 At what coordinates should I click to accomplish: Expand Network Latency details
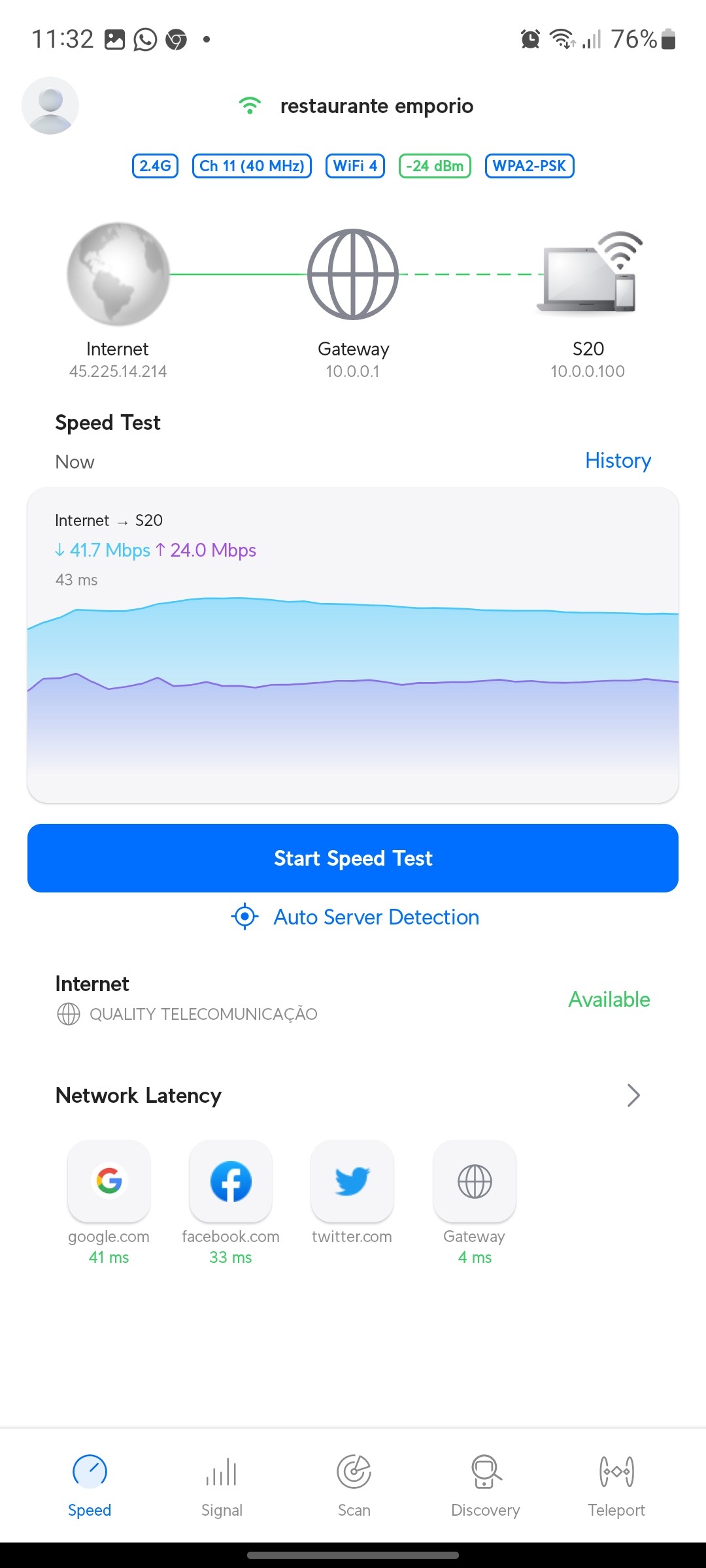tap(633, 1095)
